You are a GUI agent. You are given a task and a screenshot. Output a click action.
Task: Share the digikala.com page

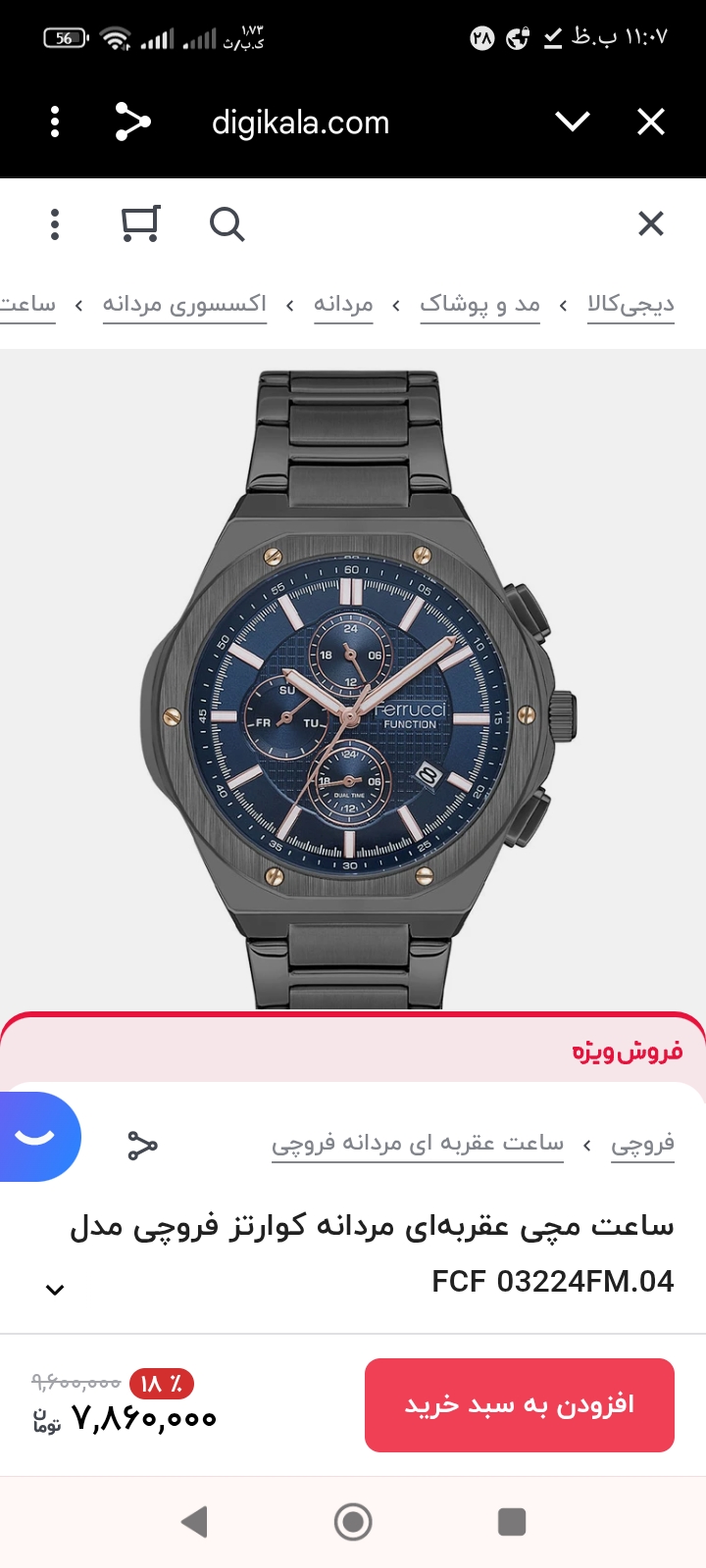(132, 122)
